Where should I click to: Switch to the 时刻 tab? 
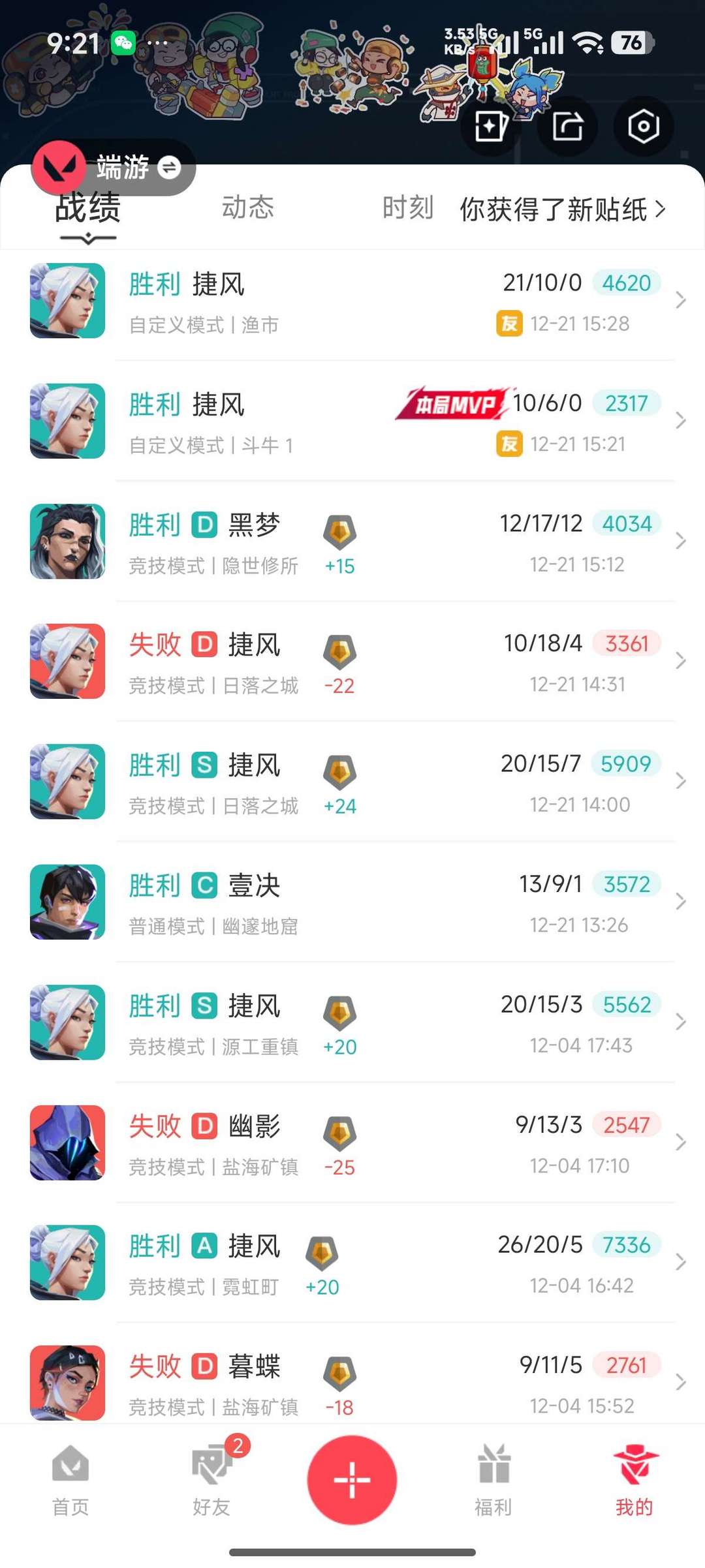tap(407, 208)
